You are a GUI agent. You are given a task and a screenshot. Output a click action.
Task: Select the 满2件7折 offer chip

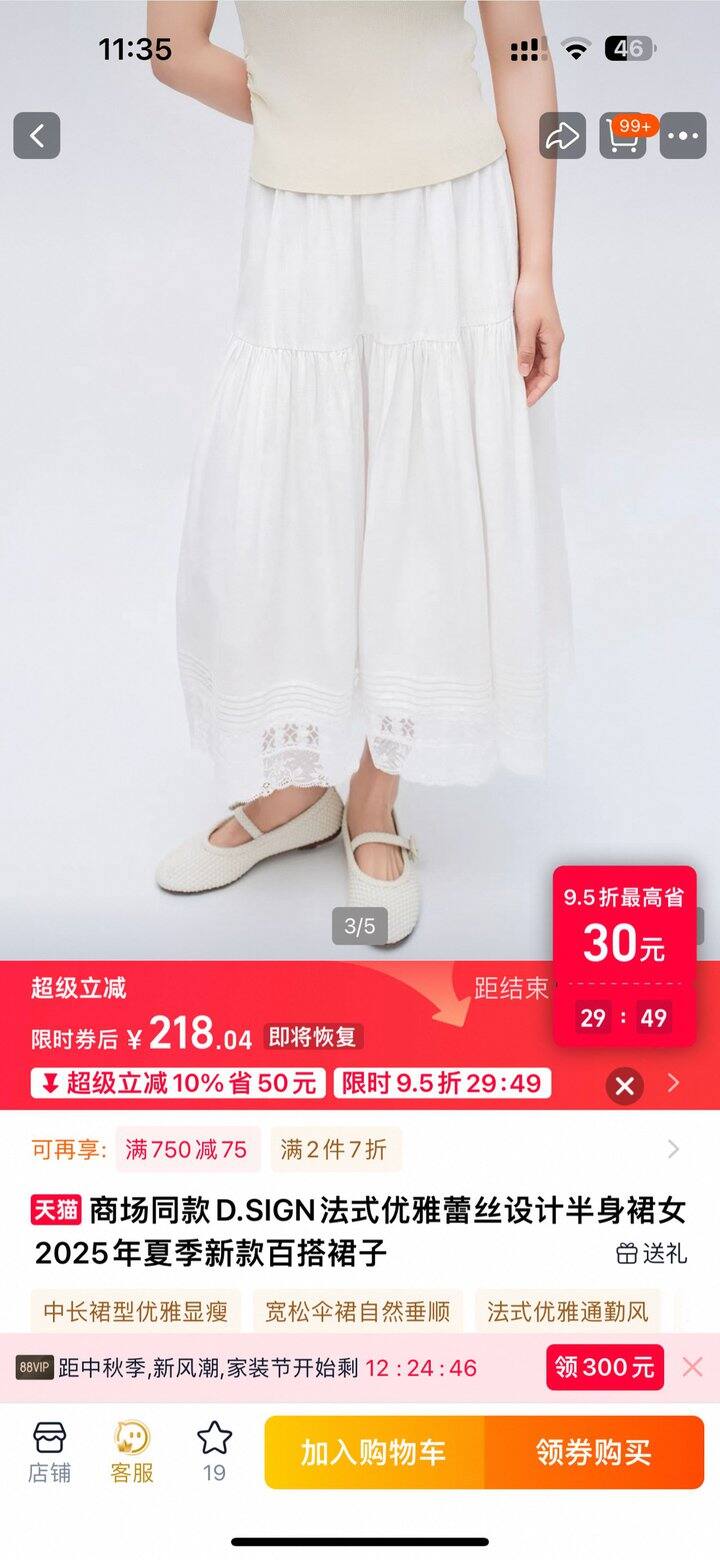(x=335, y=1149)
